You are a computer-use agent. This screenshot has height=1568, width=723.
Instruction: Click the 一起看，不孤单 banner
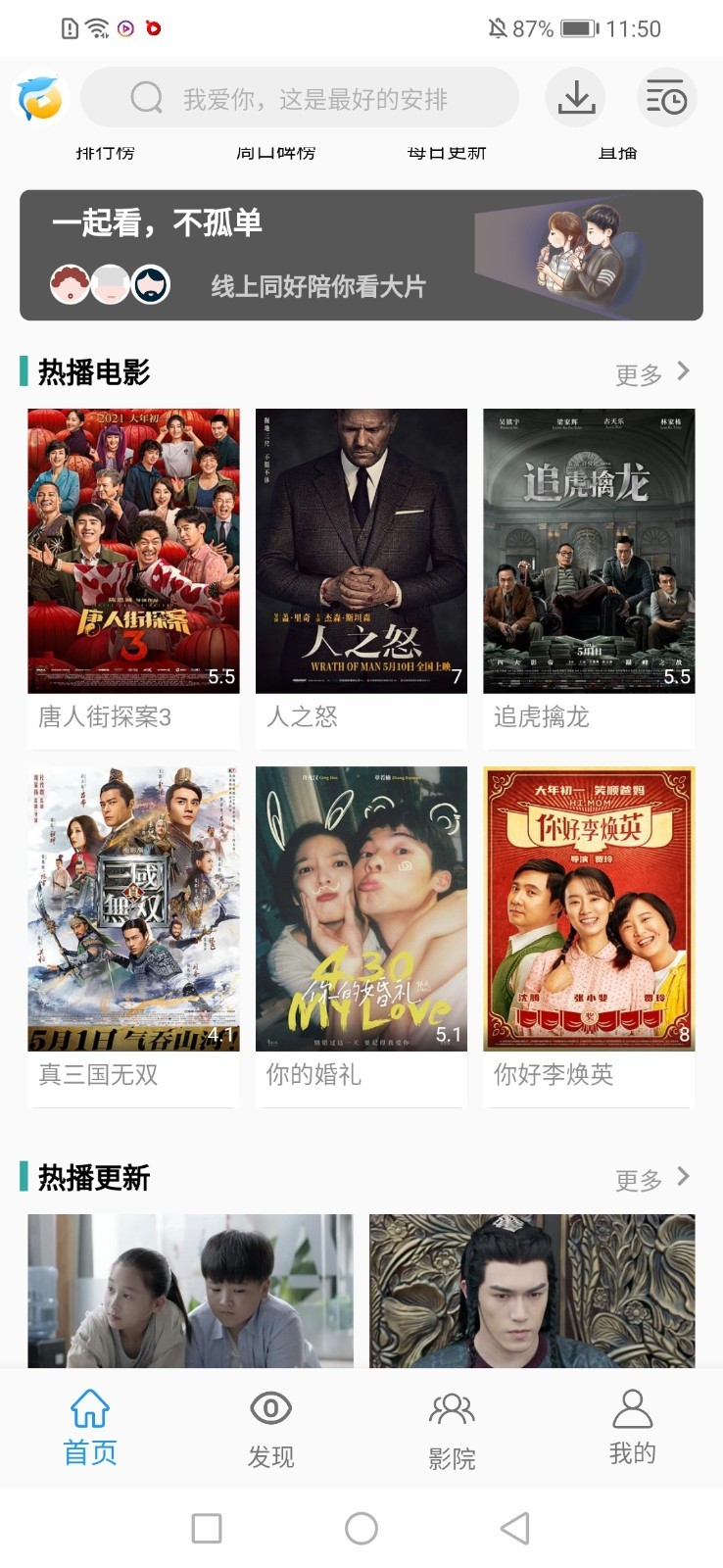tap(361, 253)
